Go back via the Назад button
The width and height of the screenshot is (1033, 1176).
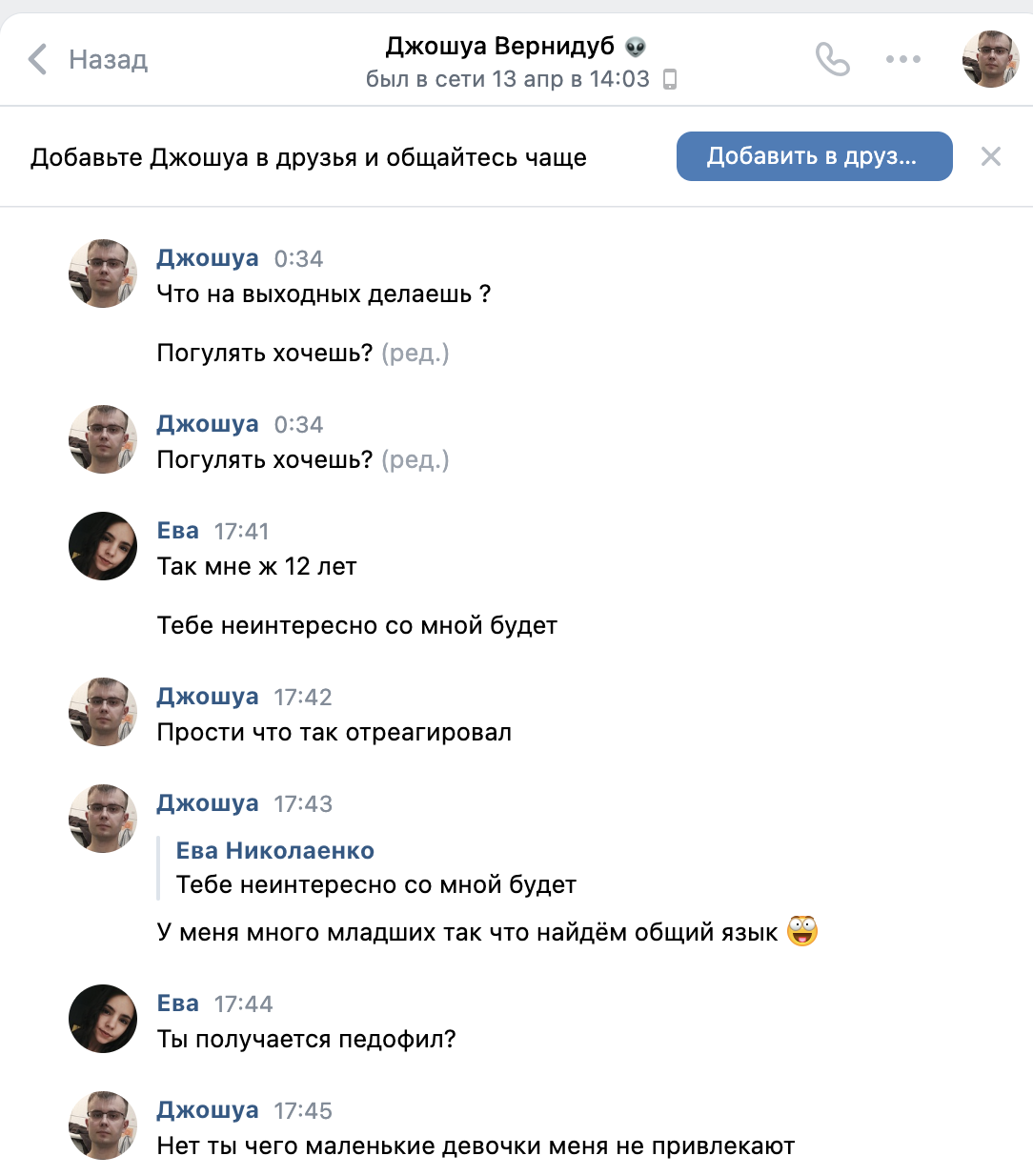click(x=88, y=59)
